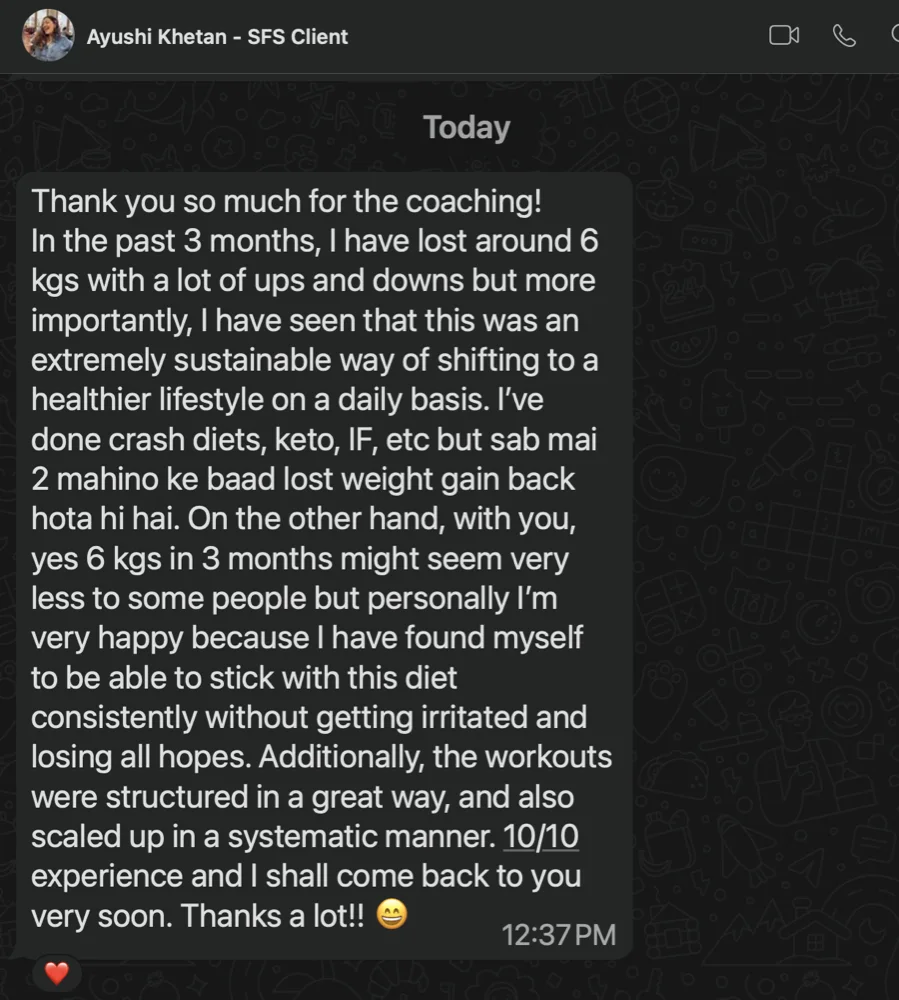Open contact info for Ayushi Khetan - SFS Client

pos(218,37)
